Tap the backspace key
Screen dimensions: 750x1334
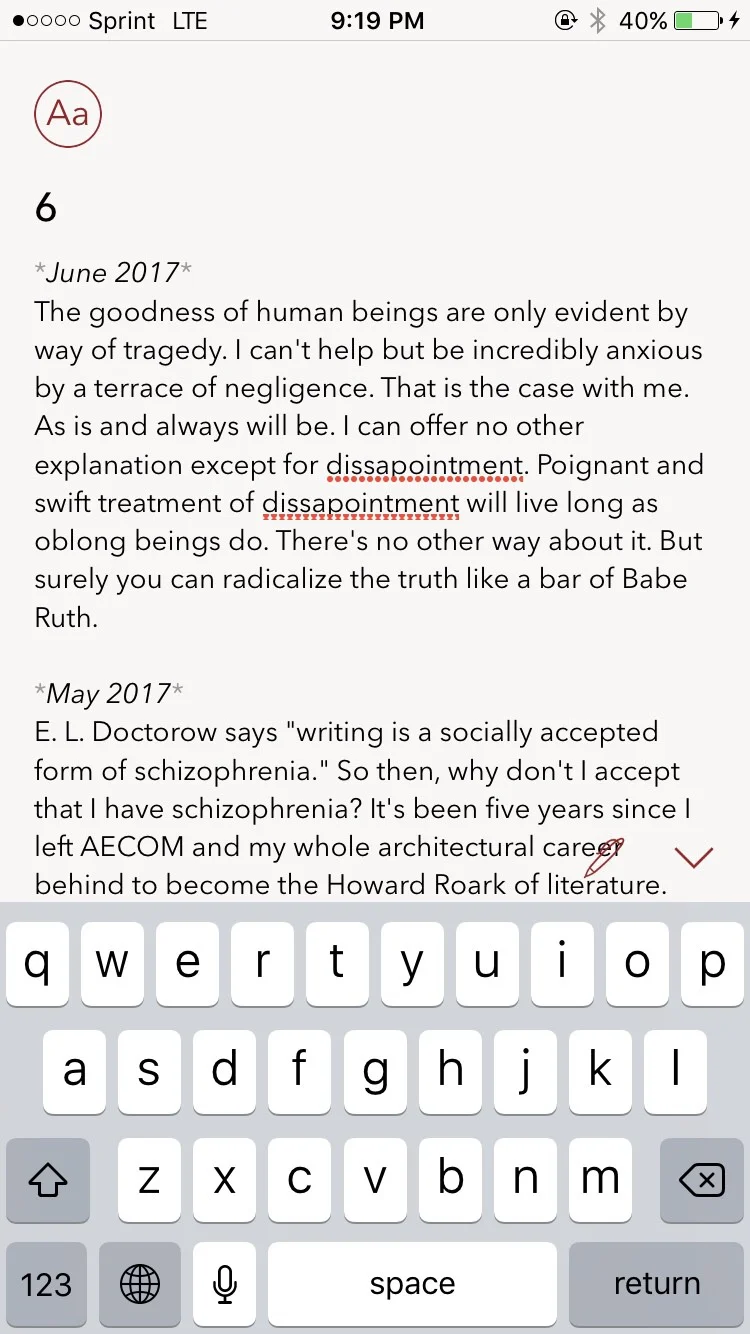702,1180
